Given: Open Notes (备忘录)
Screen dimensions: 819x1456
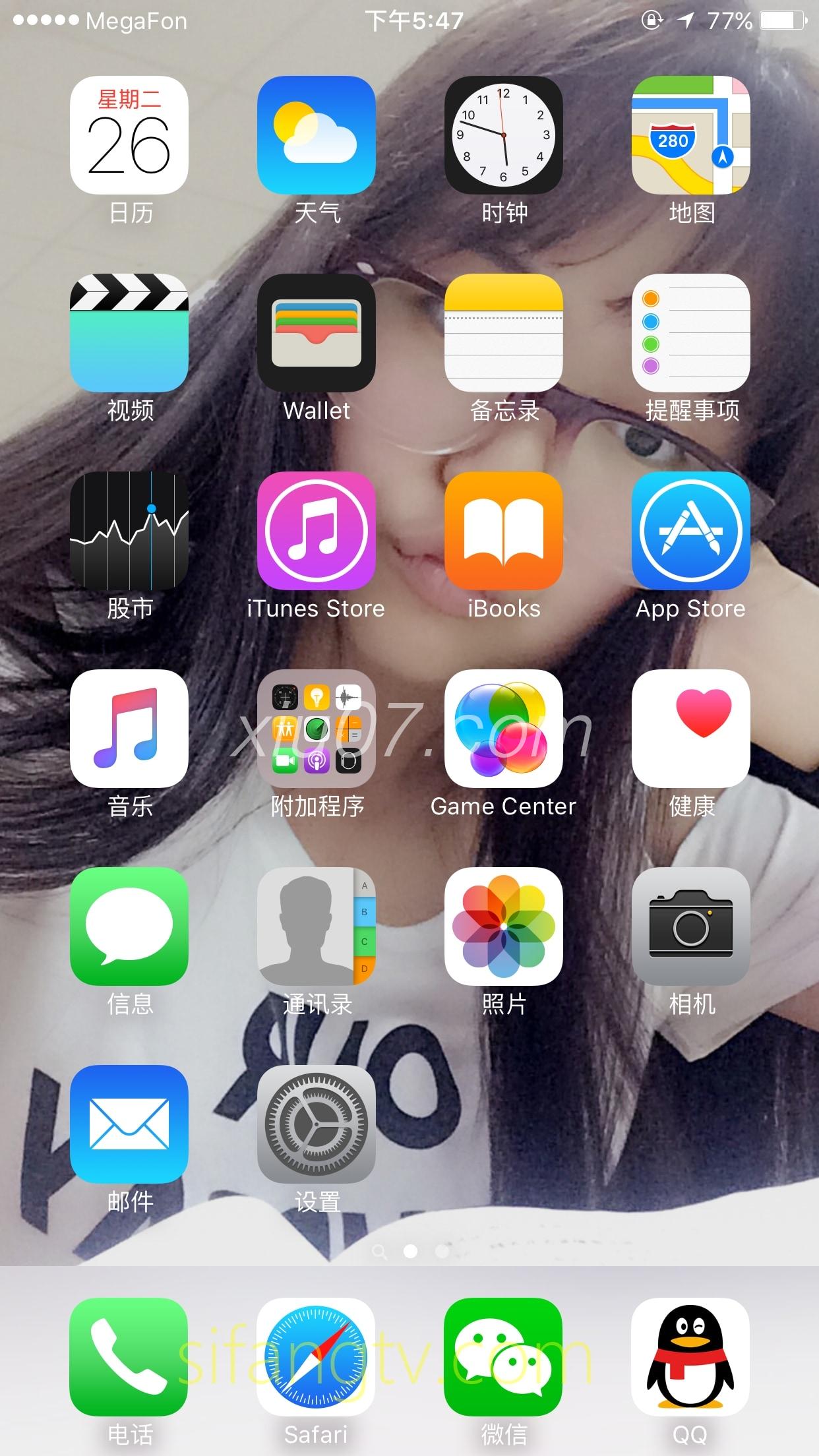Looking at the screenshot, I should [x=504, y=333].
